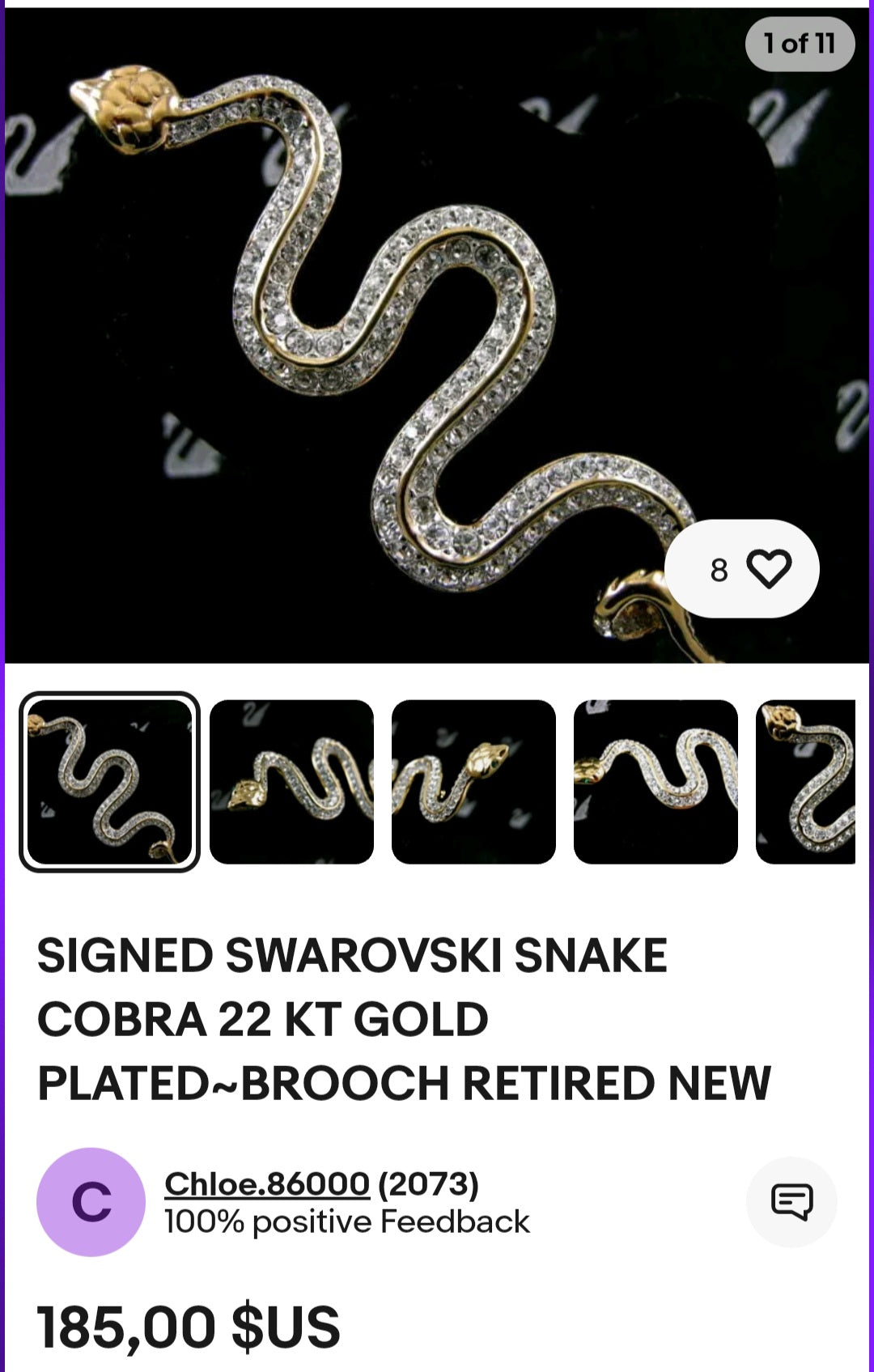Select the first thumbnail of the gallery
This screenshot has width=874, height=1372.
pos(109,782)
